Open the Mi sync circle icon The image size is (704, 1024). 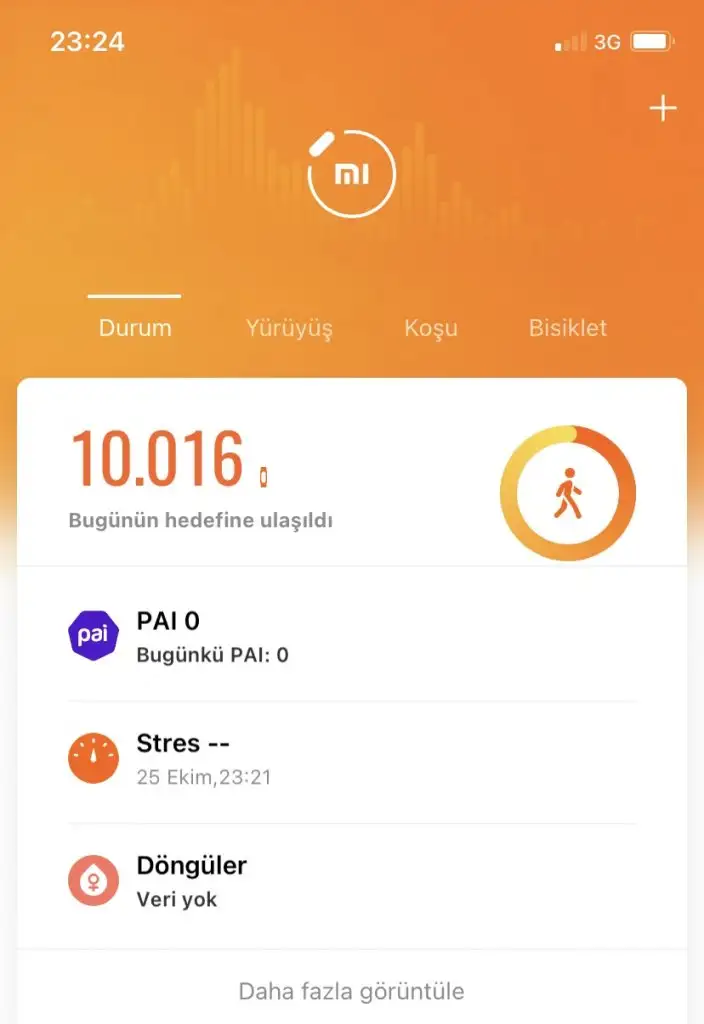pos(351,175)
